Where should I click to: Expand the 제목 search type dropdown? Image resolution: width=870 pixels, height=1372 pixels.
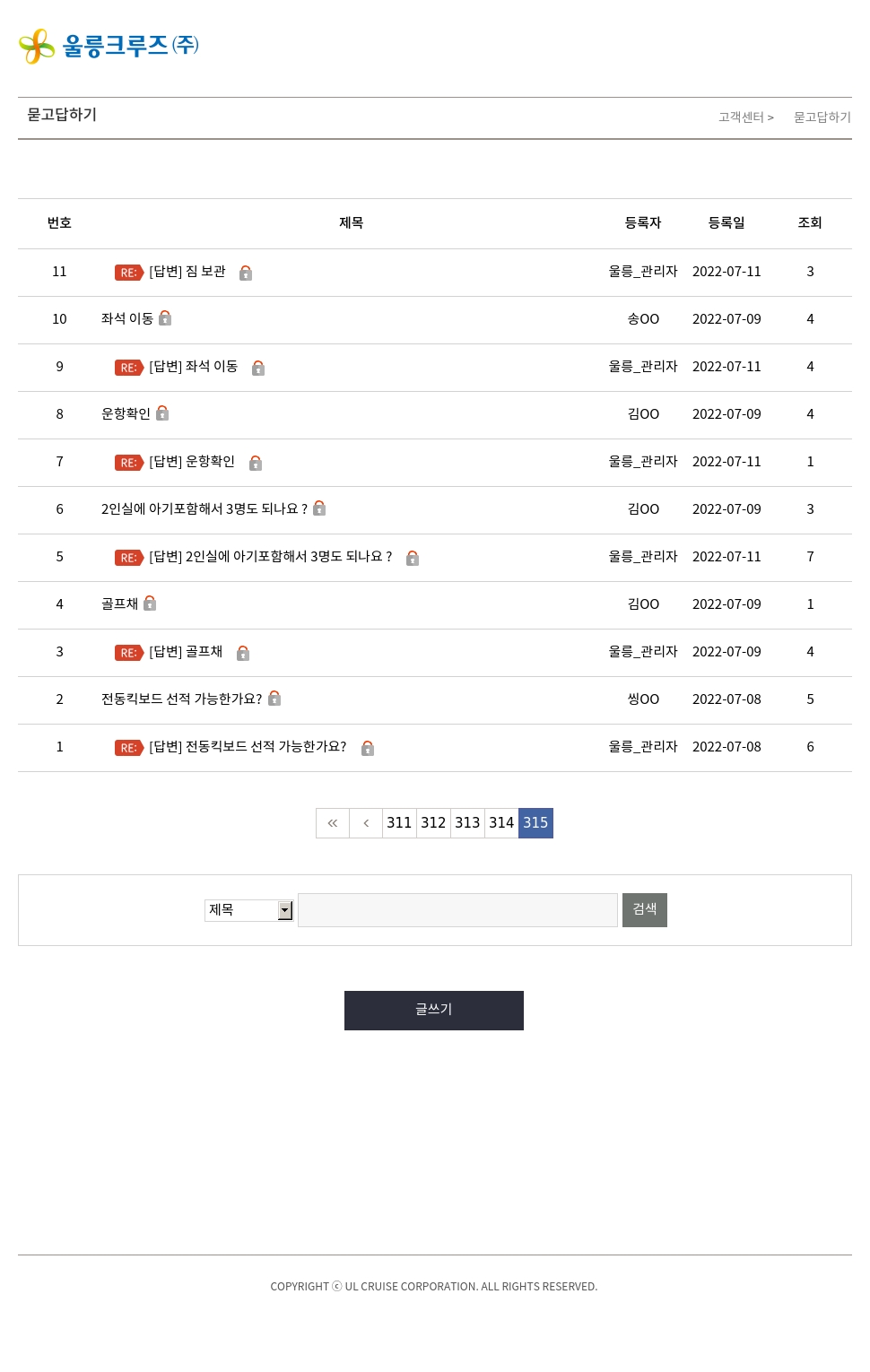(248, 910)
